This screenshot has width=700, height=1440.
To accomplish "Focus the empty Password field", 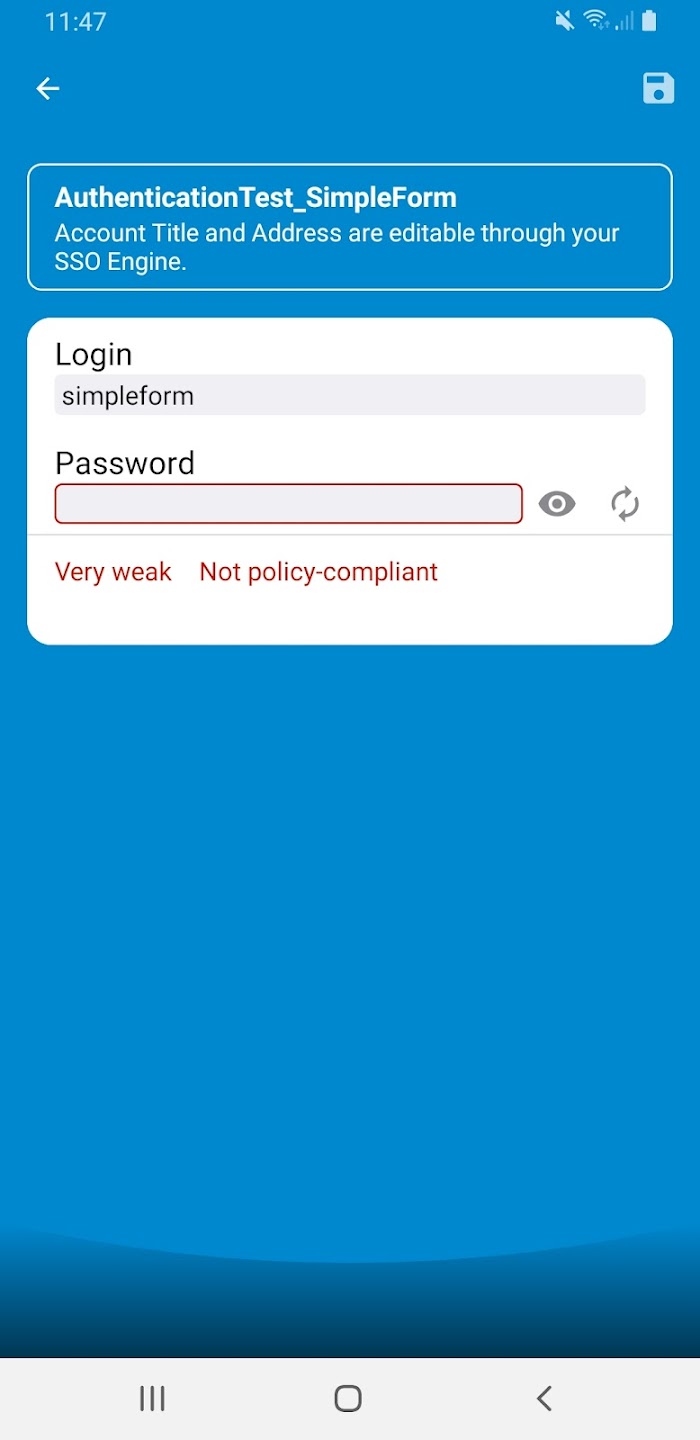I will 288,504.
